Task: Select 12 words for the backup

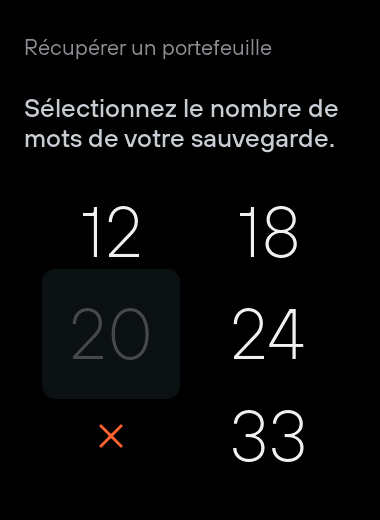Action: tap(111, 232)
